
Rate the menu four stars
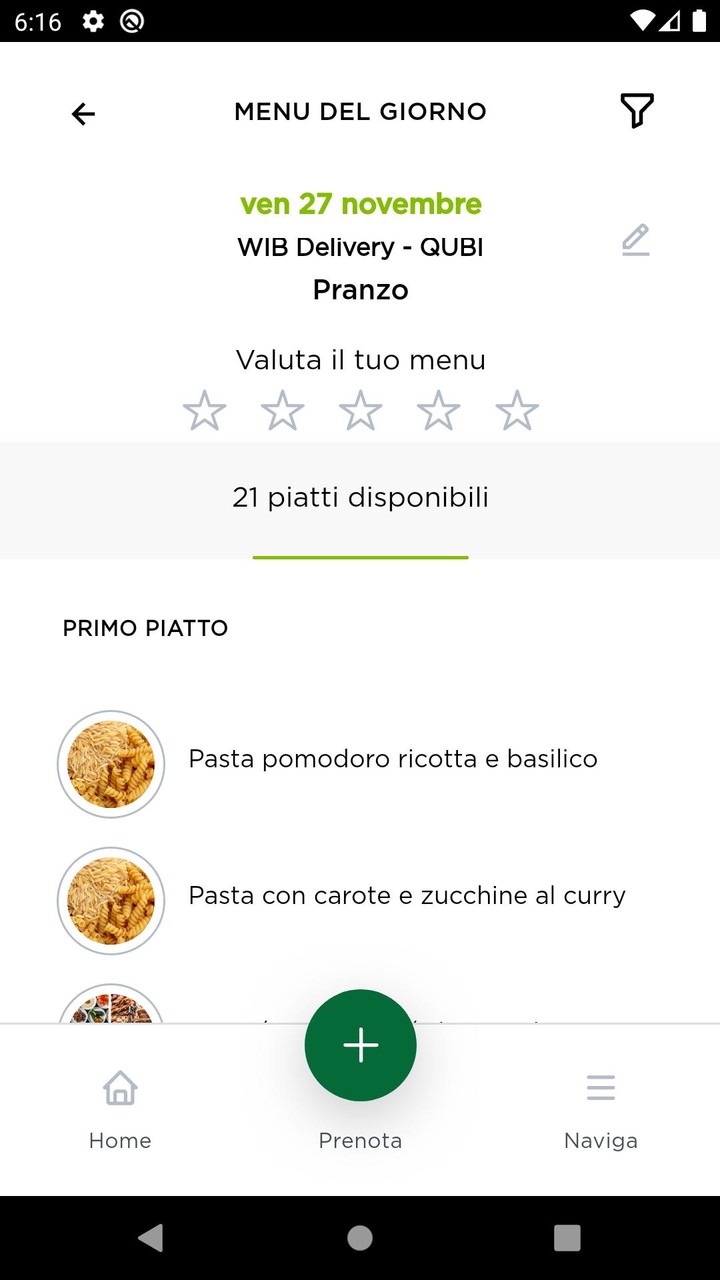click(438, 411)
